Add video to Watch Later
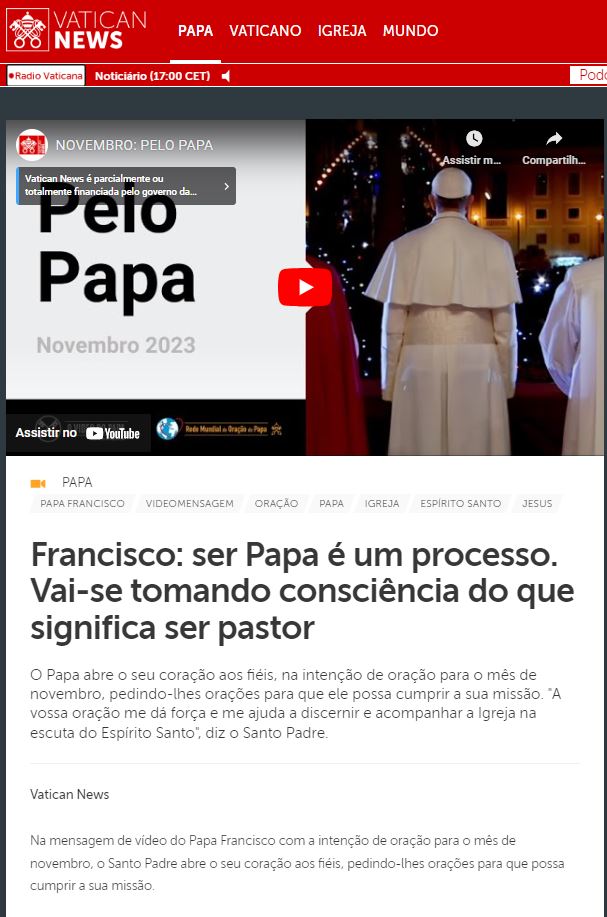This screenshot has height=917, width=607. coord(473,146)
